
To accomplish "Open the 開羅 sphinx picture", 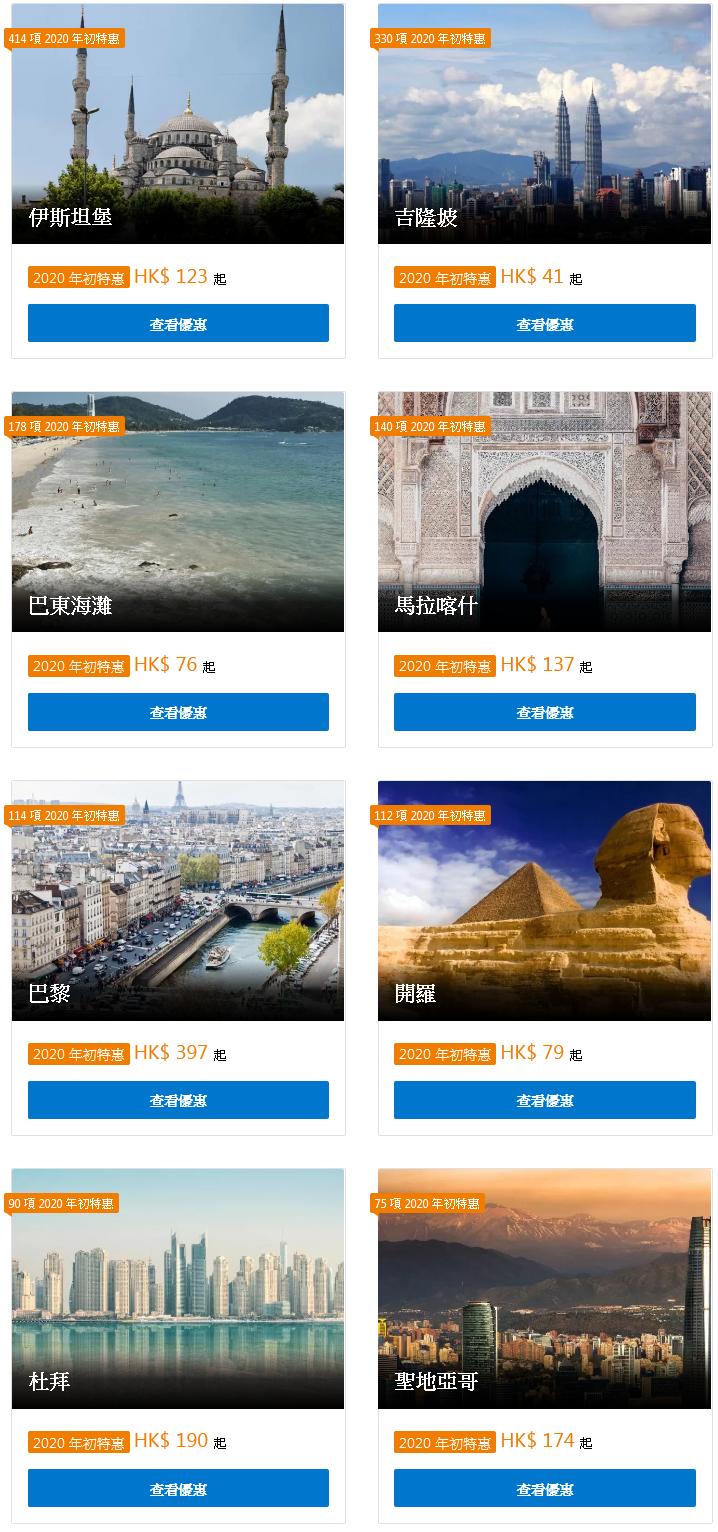I will [x=544, y=900].
